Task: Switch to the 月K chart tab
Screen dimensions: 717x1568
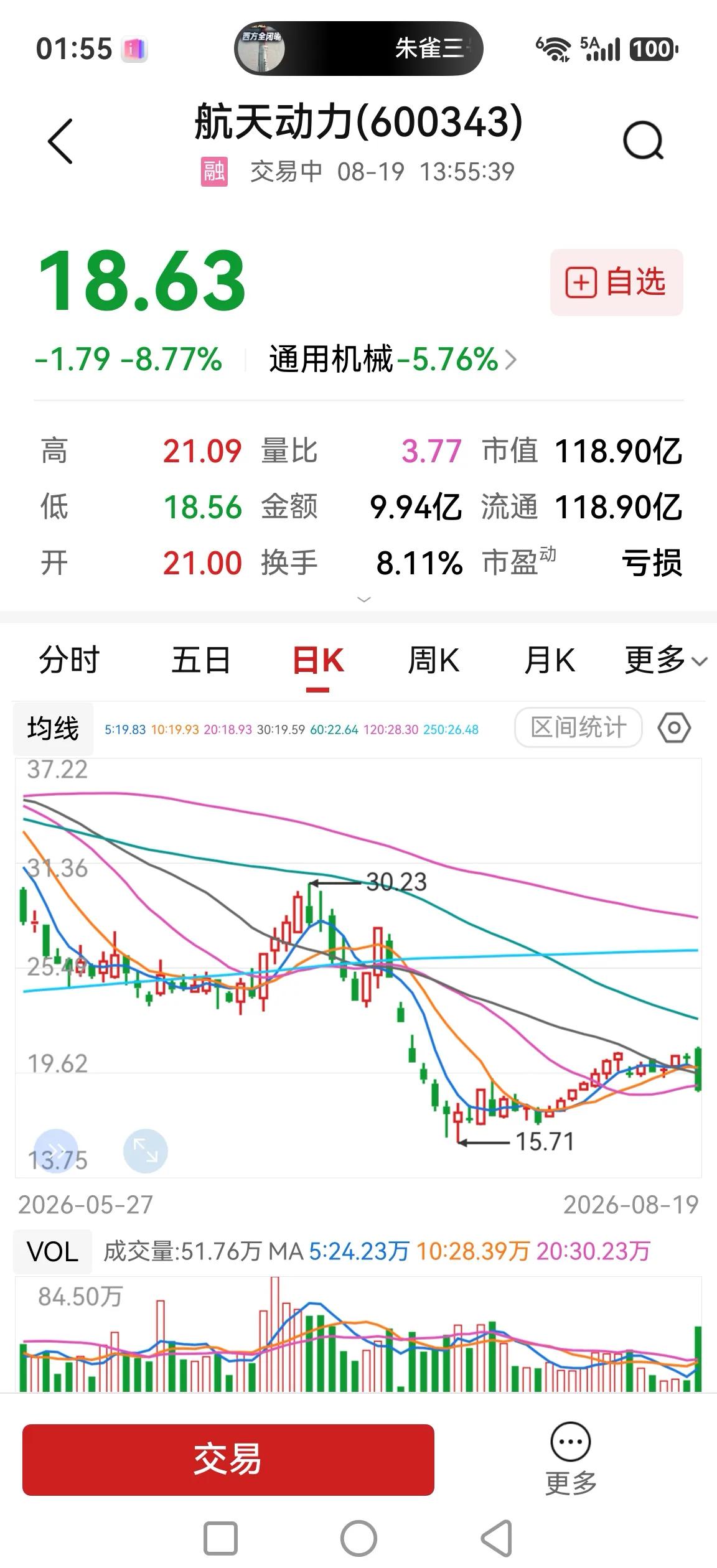Action: (x=550, y=660)
